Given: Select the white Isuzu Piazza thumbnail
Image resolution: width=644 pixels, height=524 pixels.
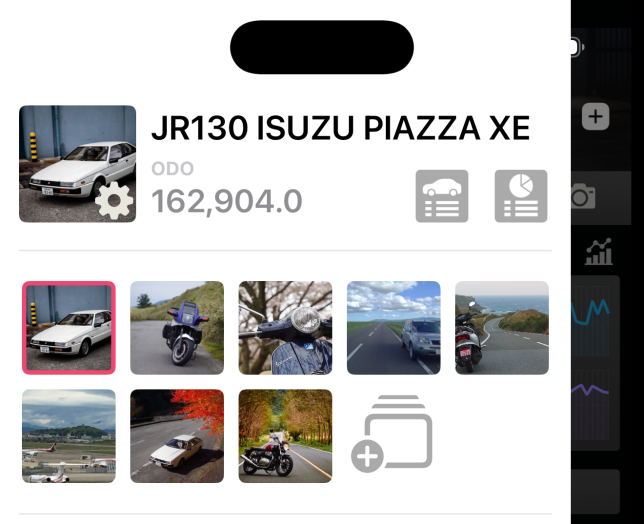Looking at the screenshot, I should (69, 328).
